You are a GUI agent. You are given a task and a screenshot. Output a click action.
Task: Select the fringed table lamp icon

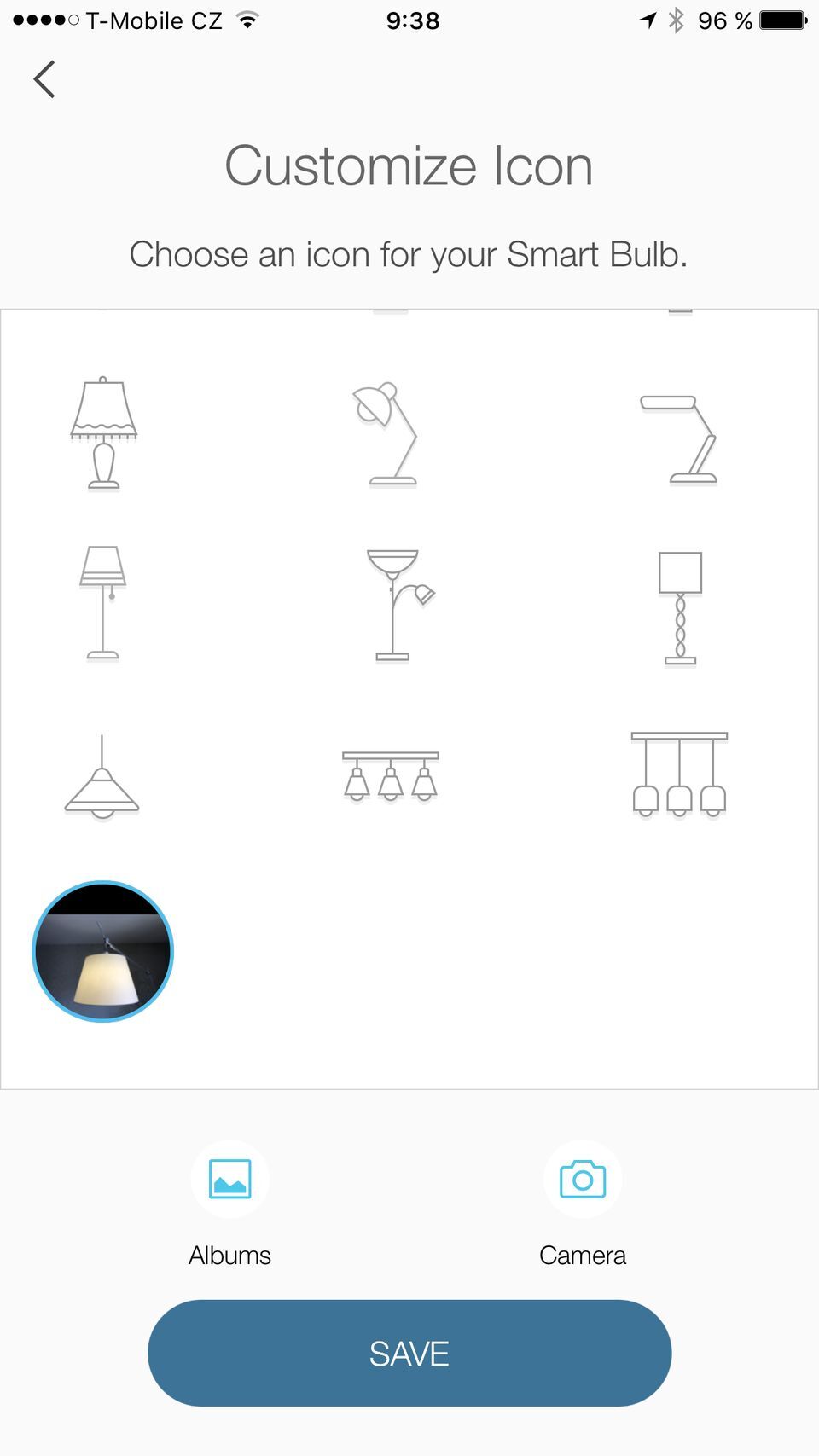(x=103, y=433)
